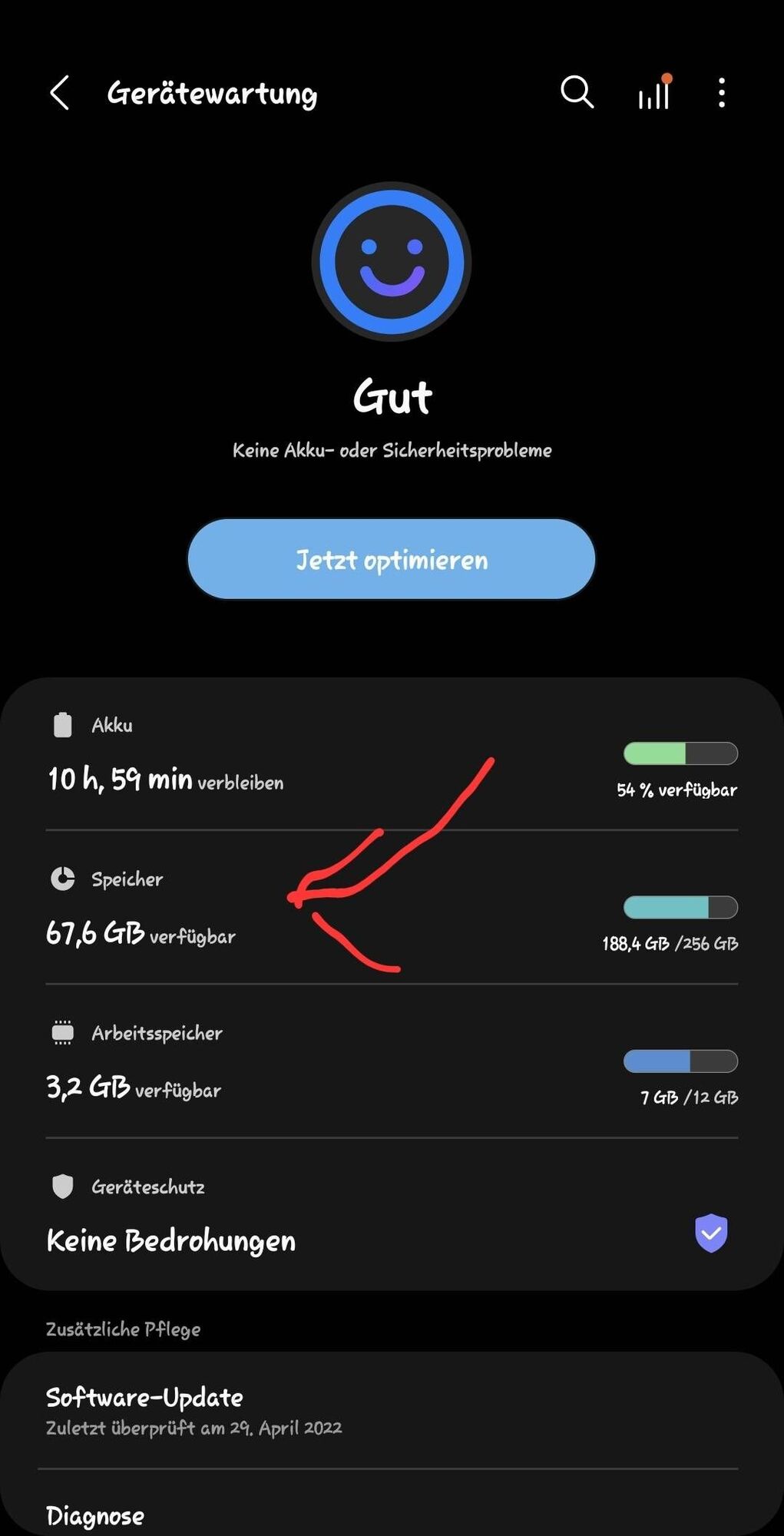Open the Software-Update row
The width and height of the screenshot is (784, 1536).
[x=392, y=1411]
